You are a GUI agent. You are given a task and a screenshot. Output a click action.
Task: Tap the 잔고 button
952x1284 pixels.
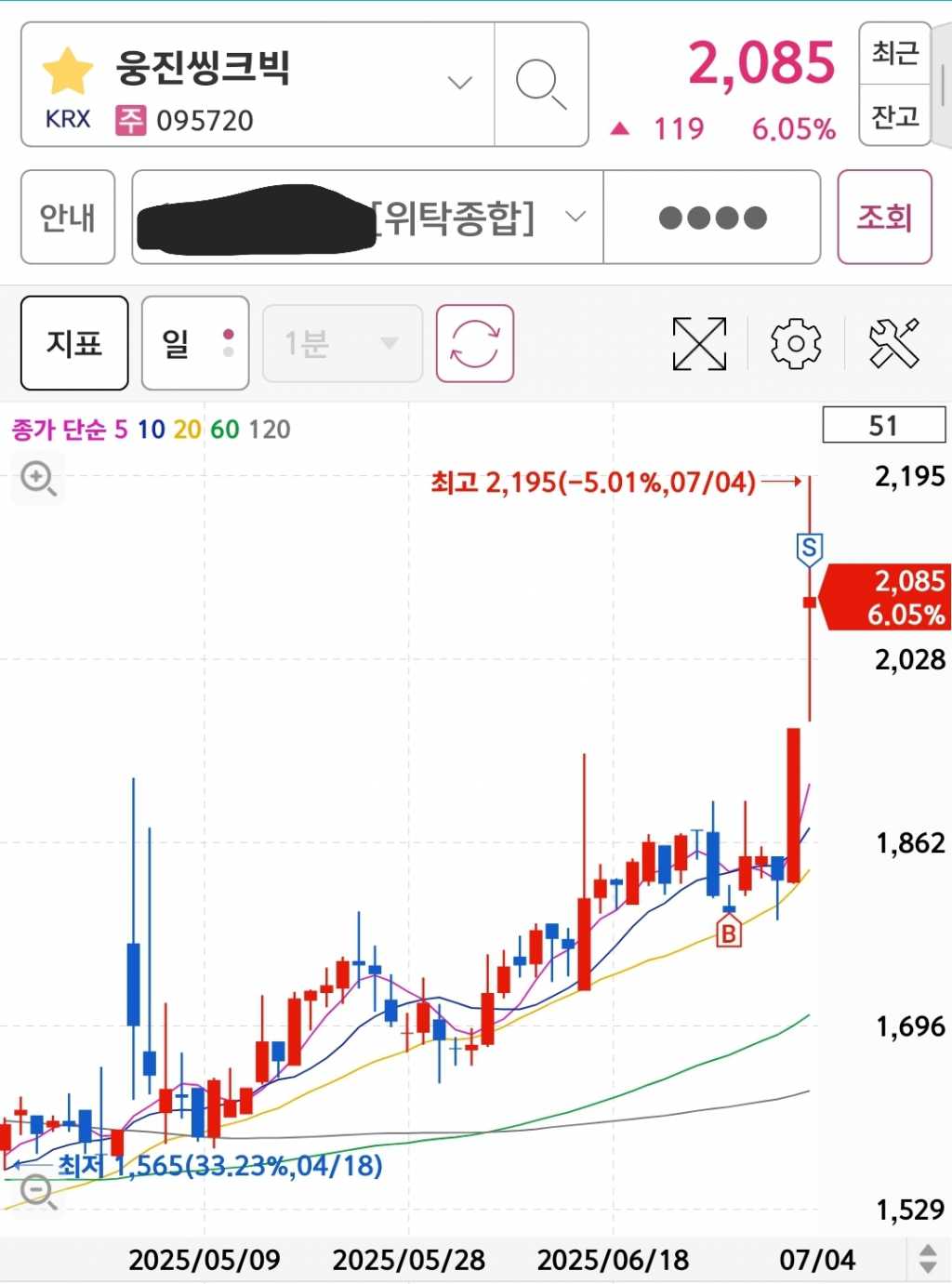894,116
